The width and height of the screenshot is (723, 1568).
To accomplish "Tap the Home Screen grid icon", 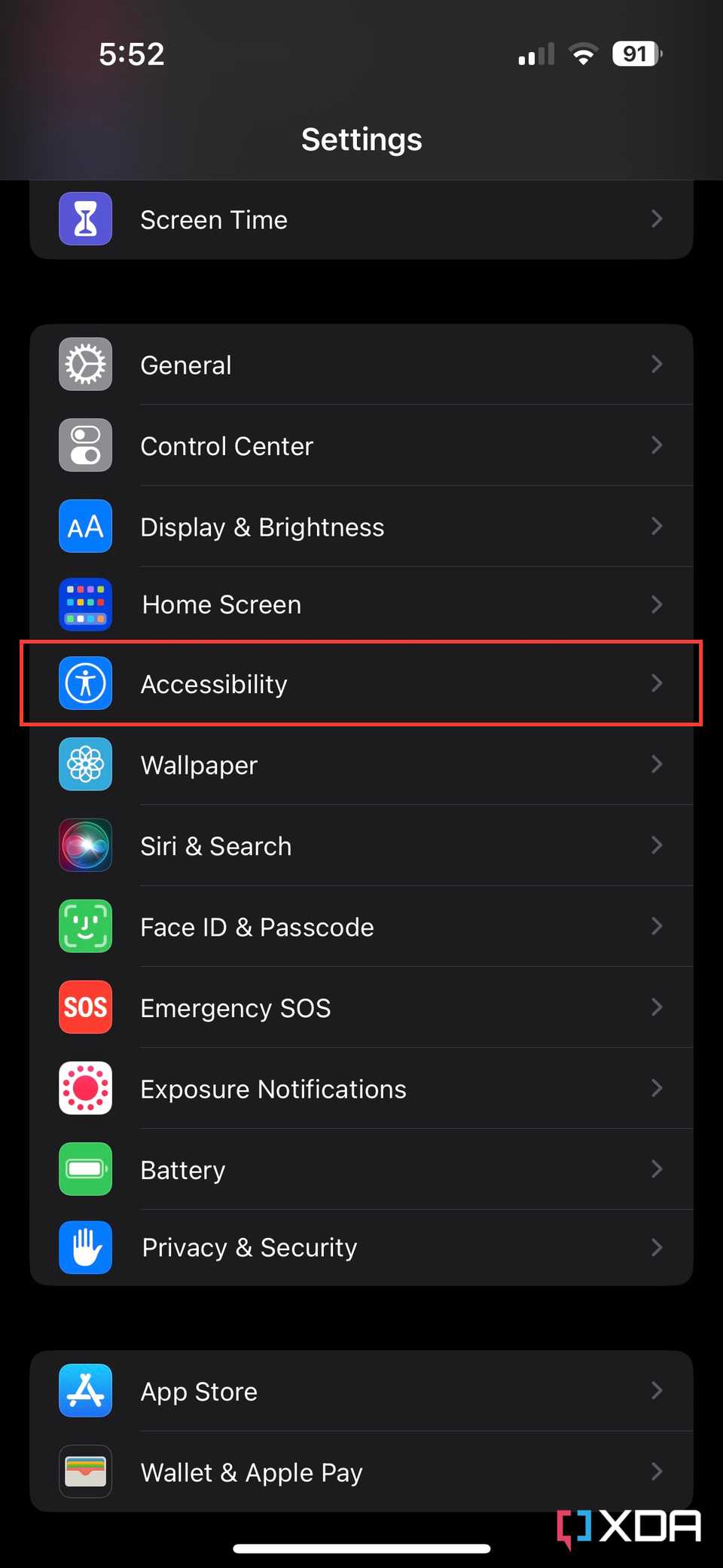I will coord(85,604).
